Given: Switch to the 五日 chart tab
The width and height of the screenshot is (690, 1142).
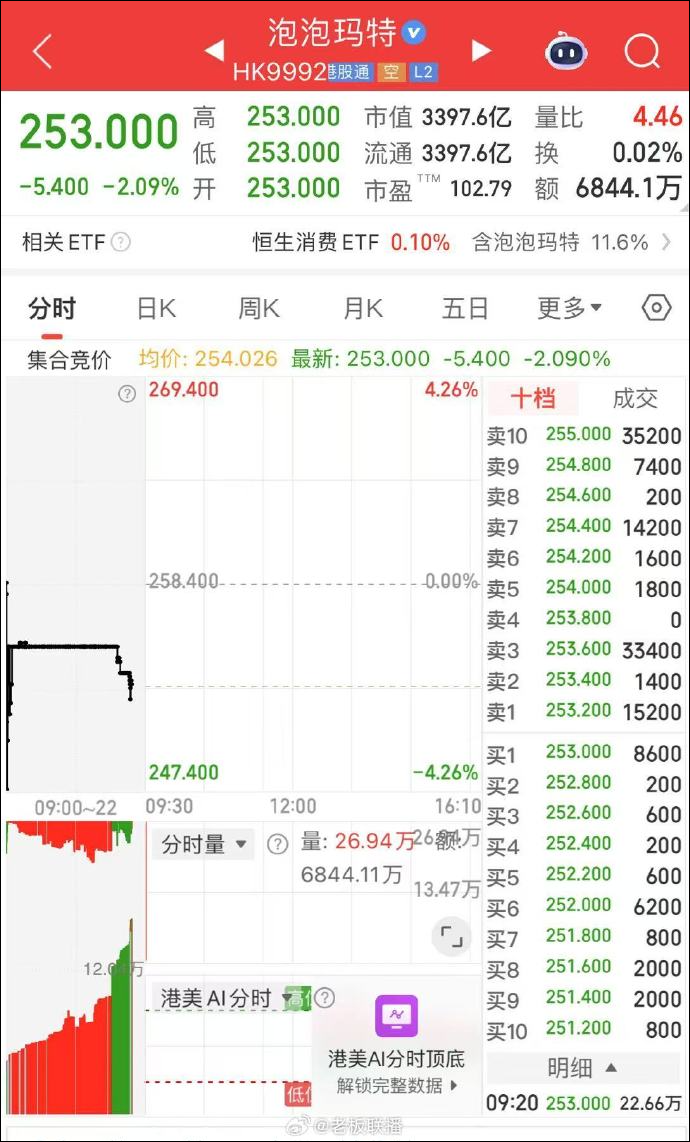Looking at the screenshot, I should [465, 309].
